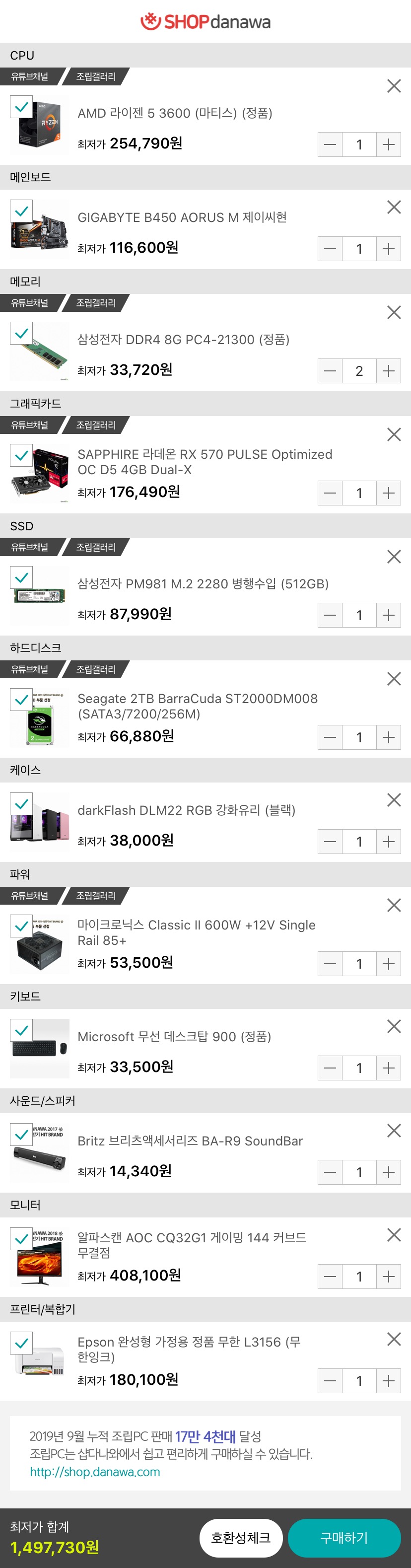411x1568 pixels.
Task: Remove the darkFlash DLM22 RGB case
Action: (x=394, y=800)
